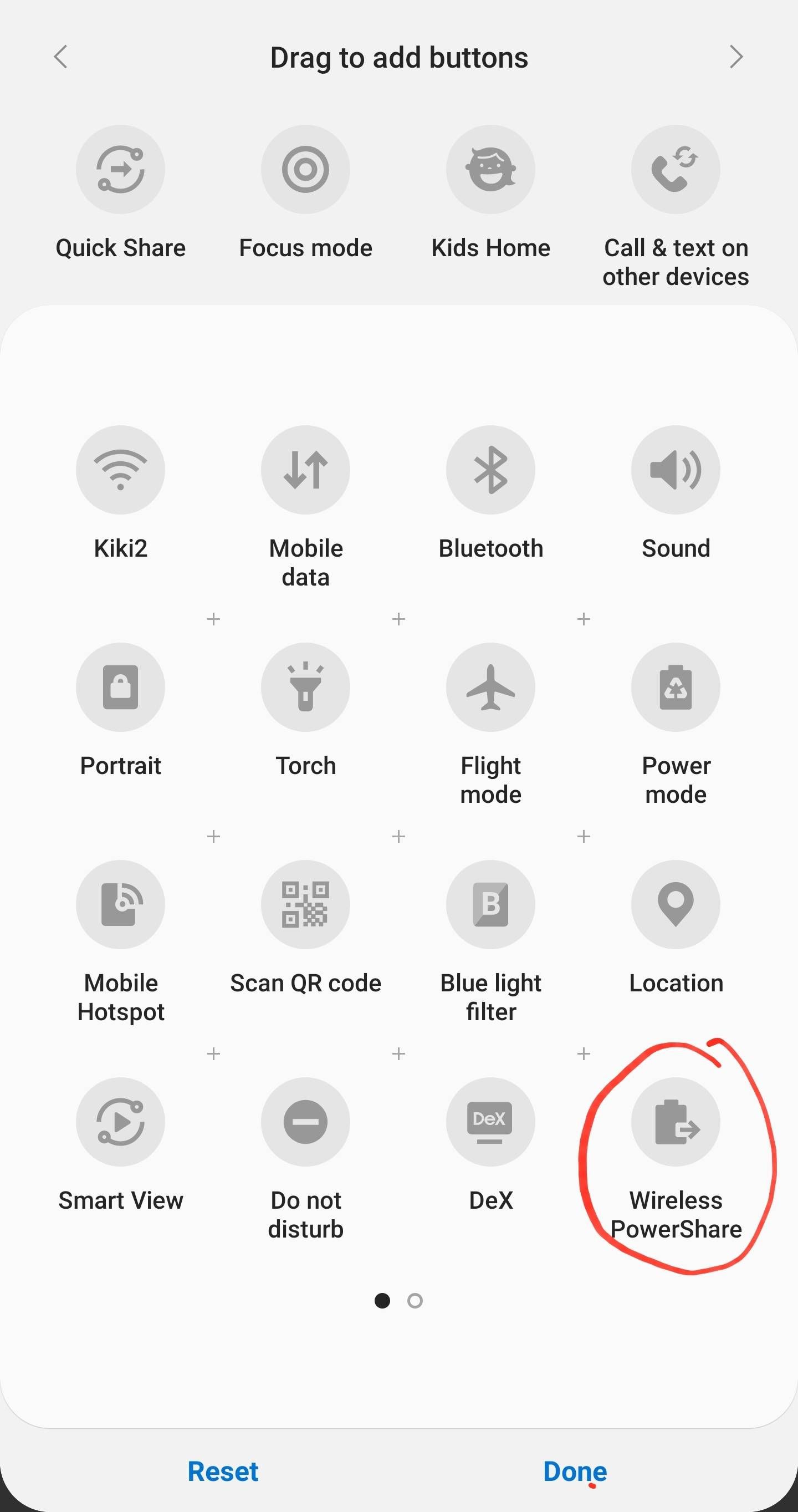Tap the Sound button
Viewport: 798px width, 1512px height.
pyautogui.click(x=676, y=470)
